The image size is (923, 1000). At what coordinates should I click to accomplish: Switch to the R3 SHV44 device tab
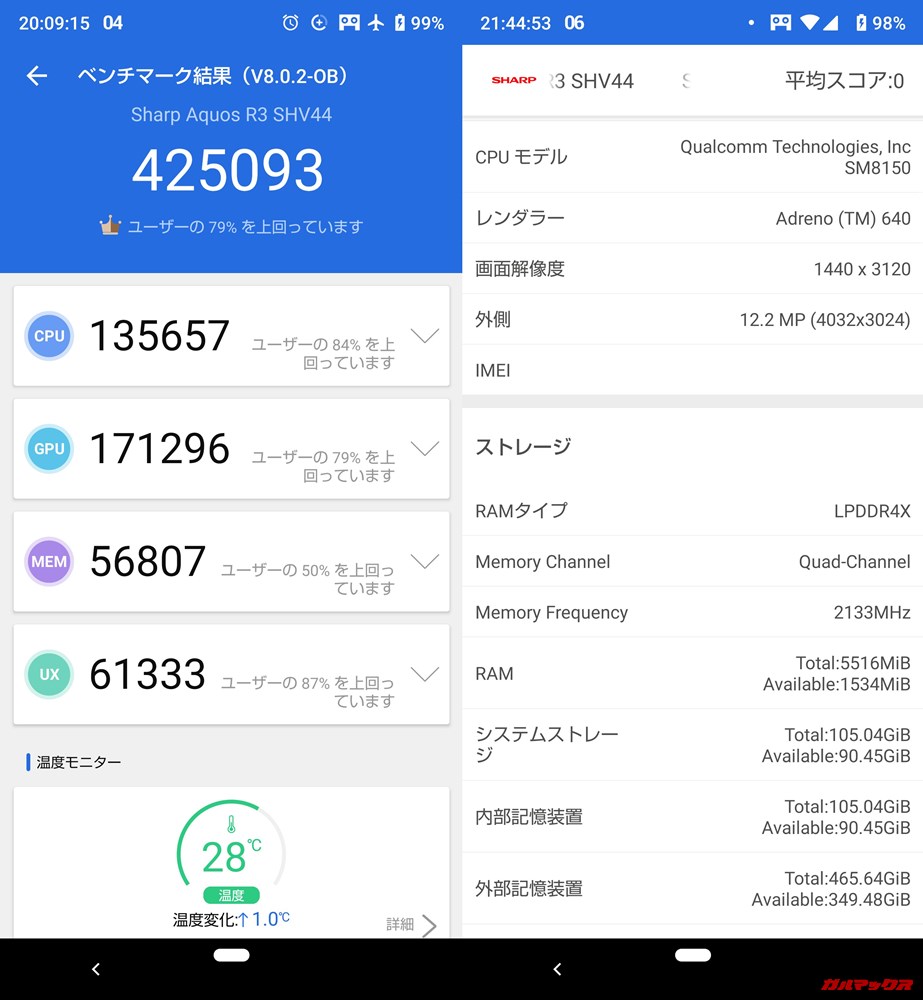tap(590, 80)
